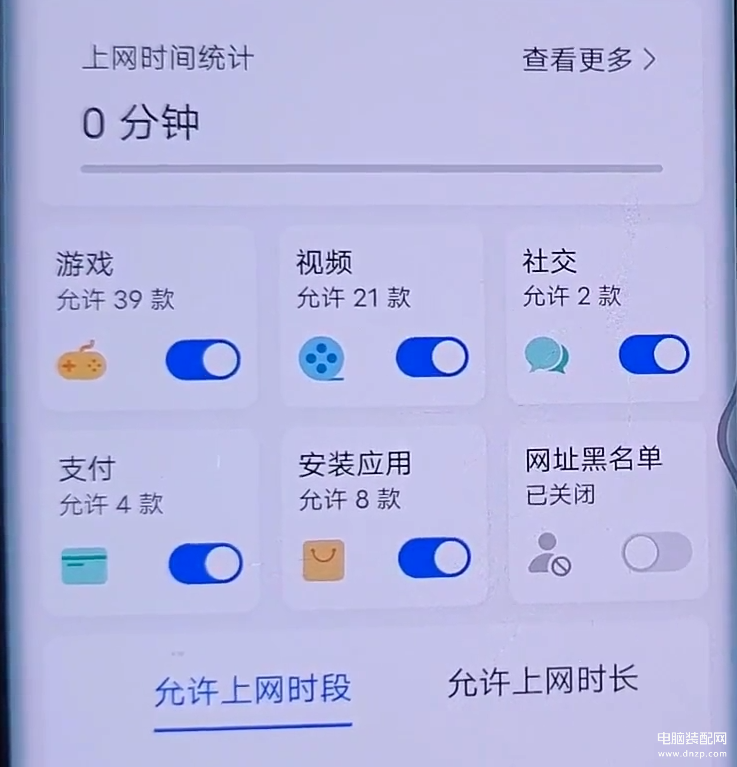This screenshot has height=767, width=737.
Task: Switch off 支付 apps permission
Action: (205, 564)
